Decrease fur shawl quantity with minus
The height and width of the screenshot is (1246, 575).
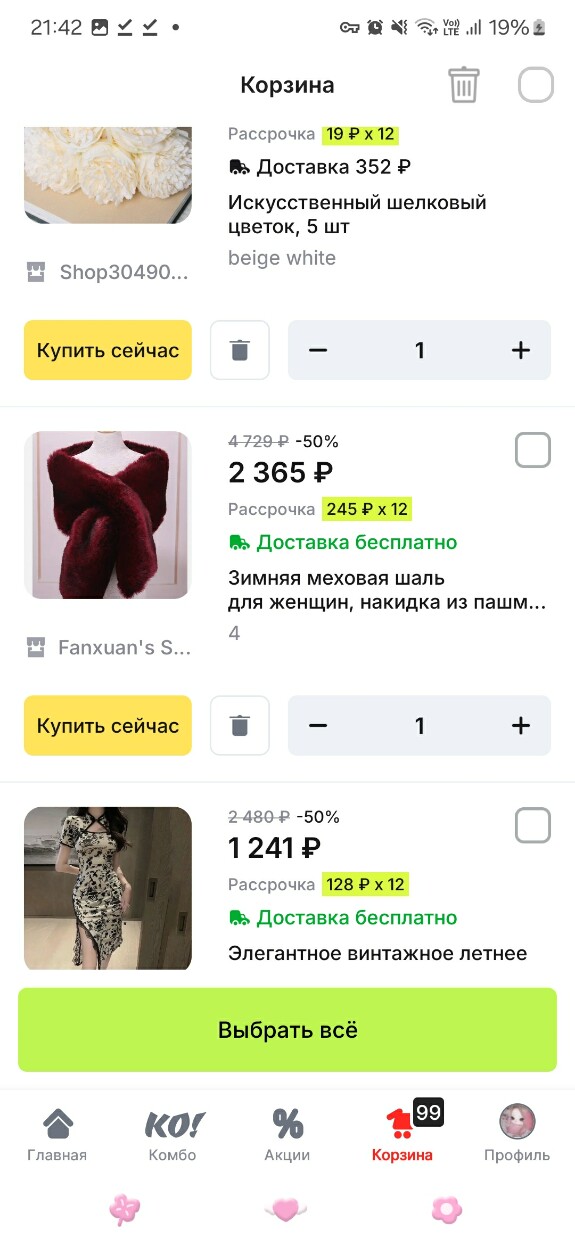click(318, 725)
